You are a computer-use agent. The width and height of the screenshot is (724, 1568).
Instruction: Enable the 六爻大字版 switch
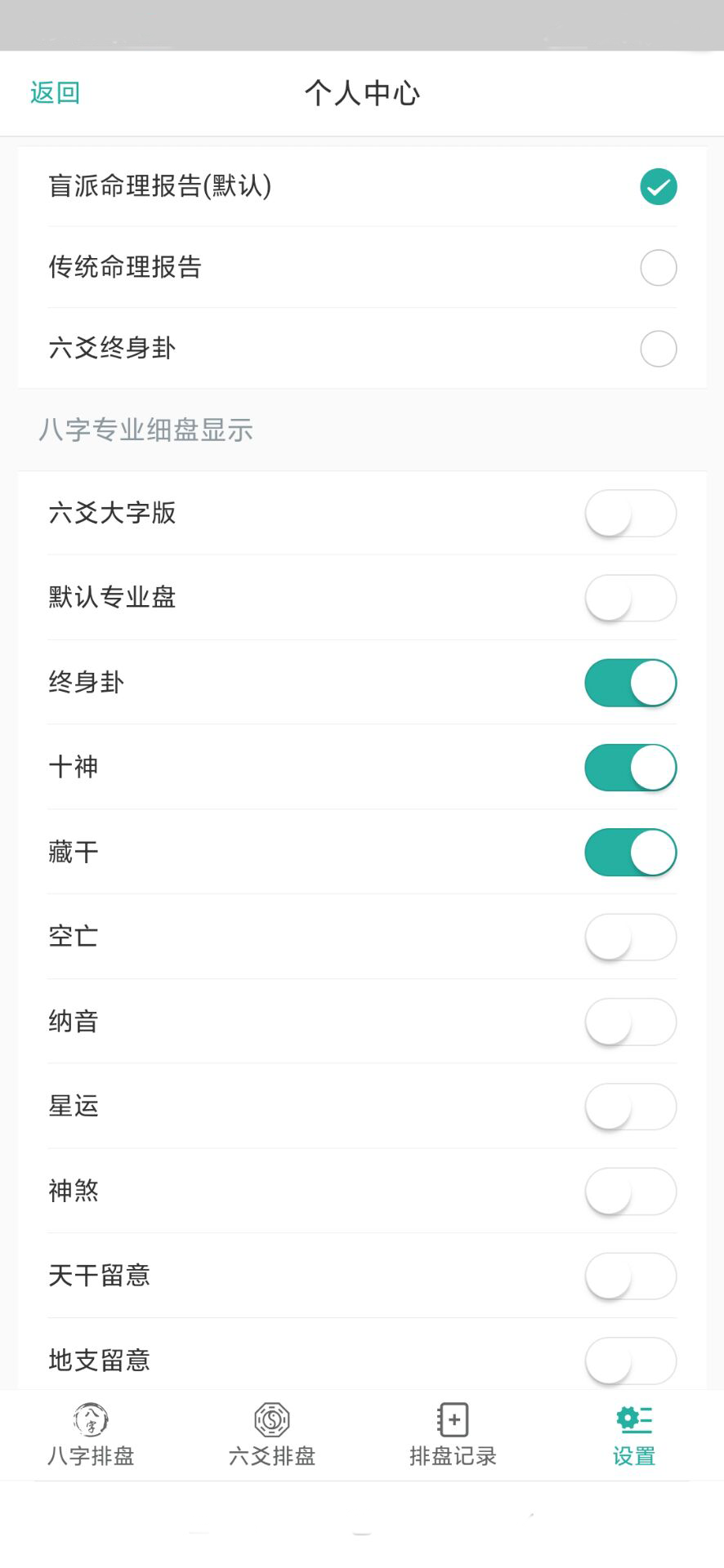click(630, 513)
